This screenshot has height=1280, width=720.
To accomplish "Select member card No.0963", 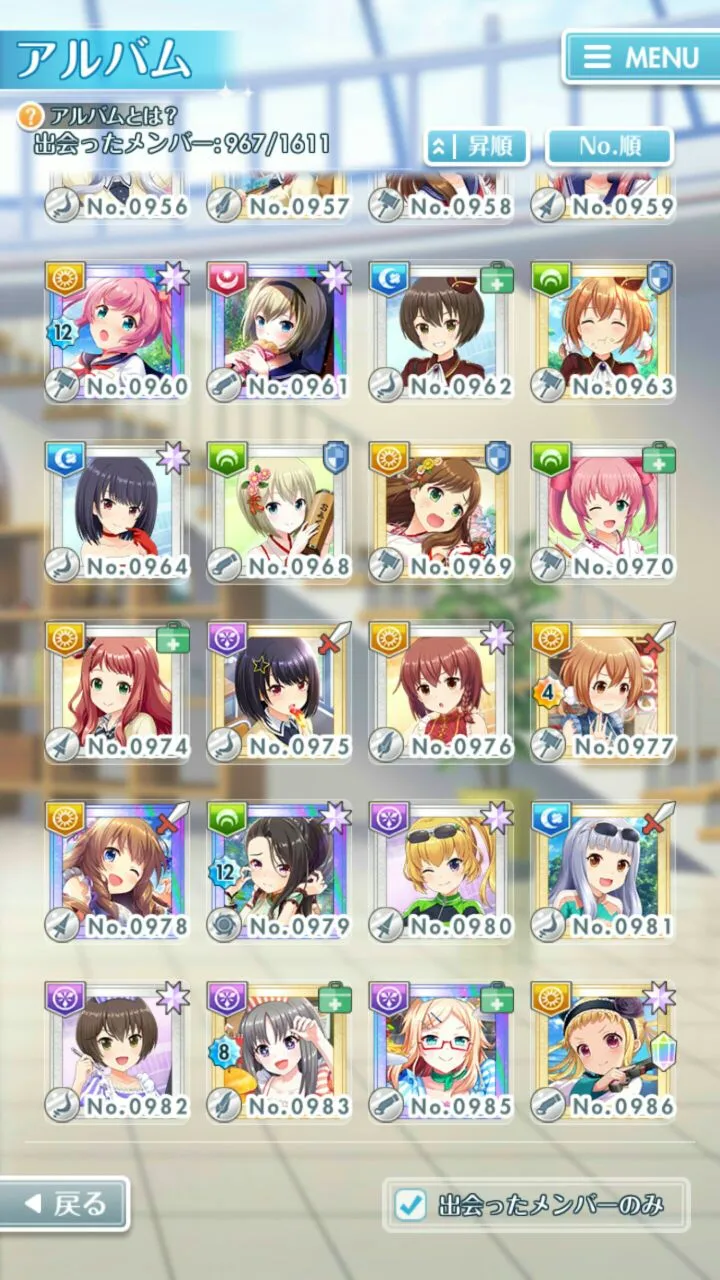I will click(602, 332).
